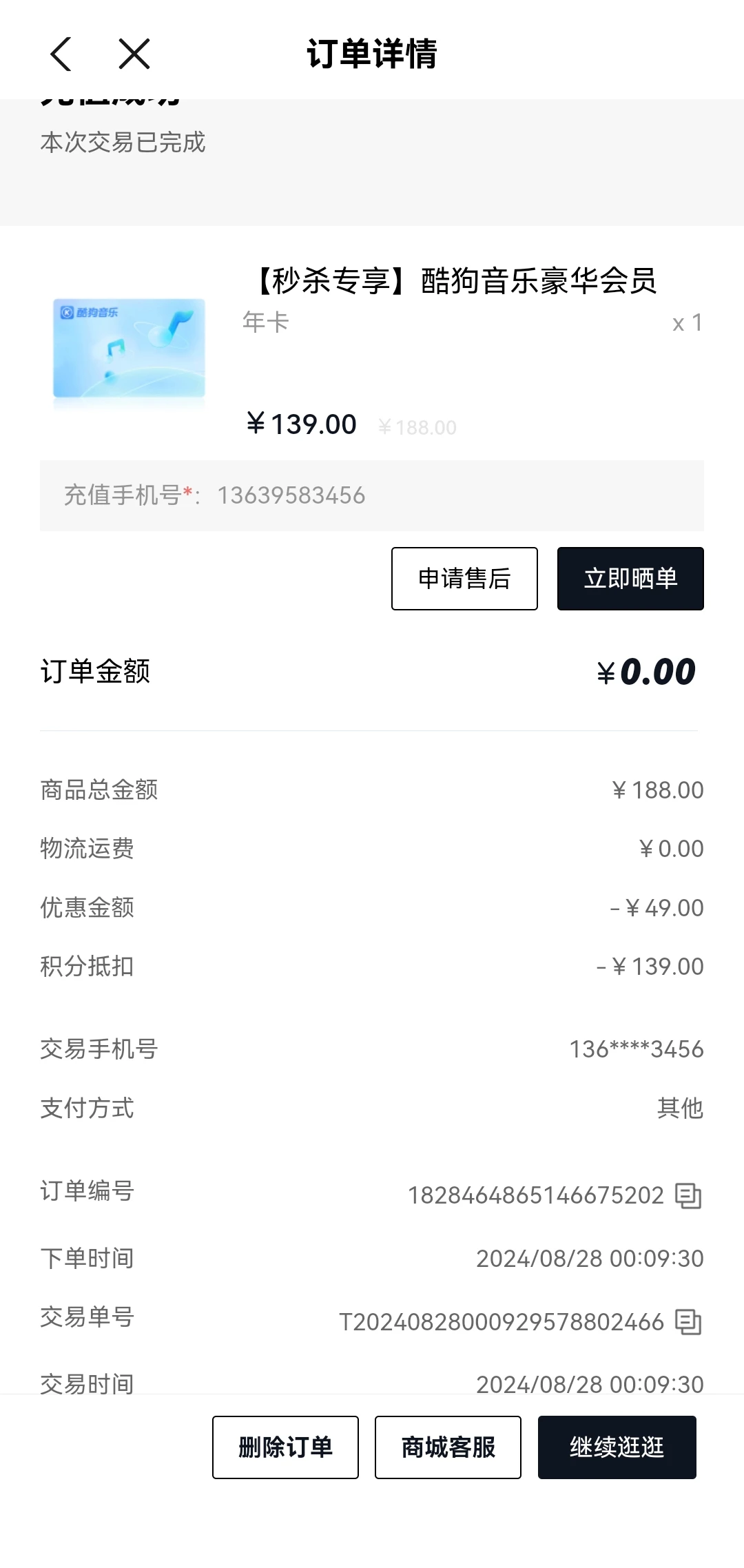744x1568 pixels.
Task: Tap 继续逛逛 button
Action: tap(617, 1447)
